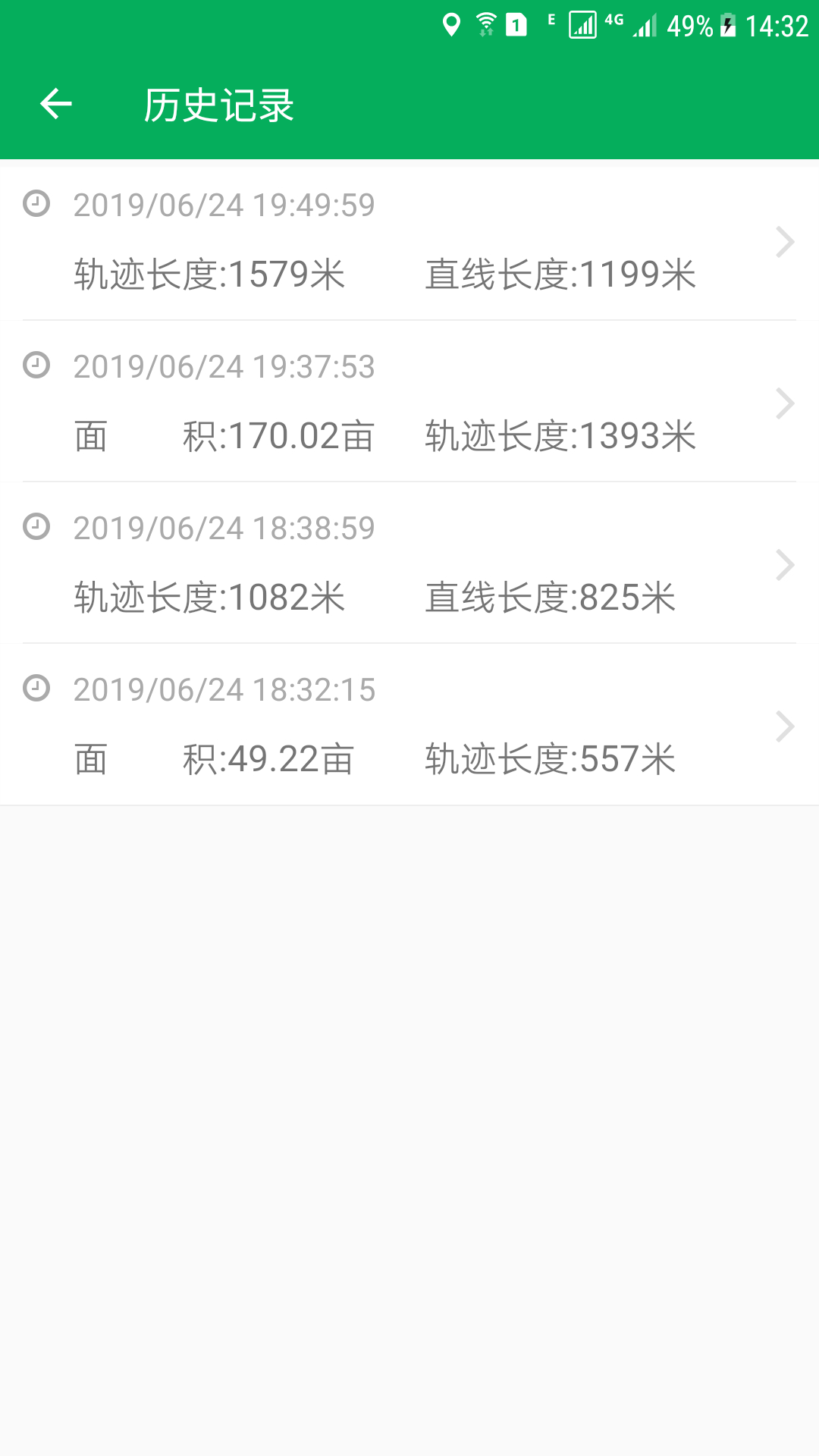The image size is (819, 1456).
Task: Tap the location pin in the status bar
Action: point(453,24)
